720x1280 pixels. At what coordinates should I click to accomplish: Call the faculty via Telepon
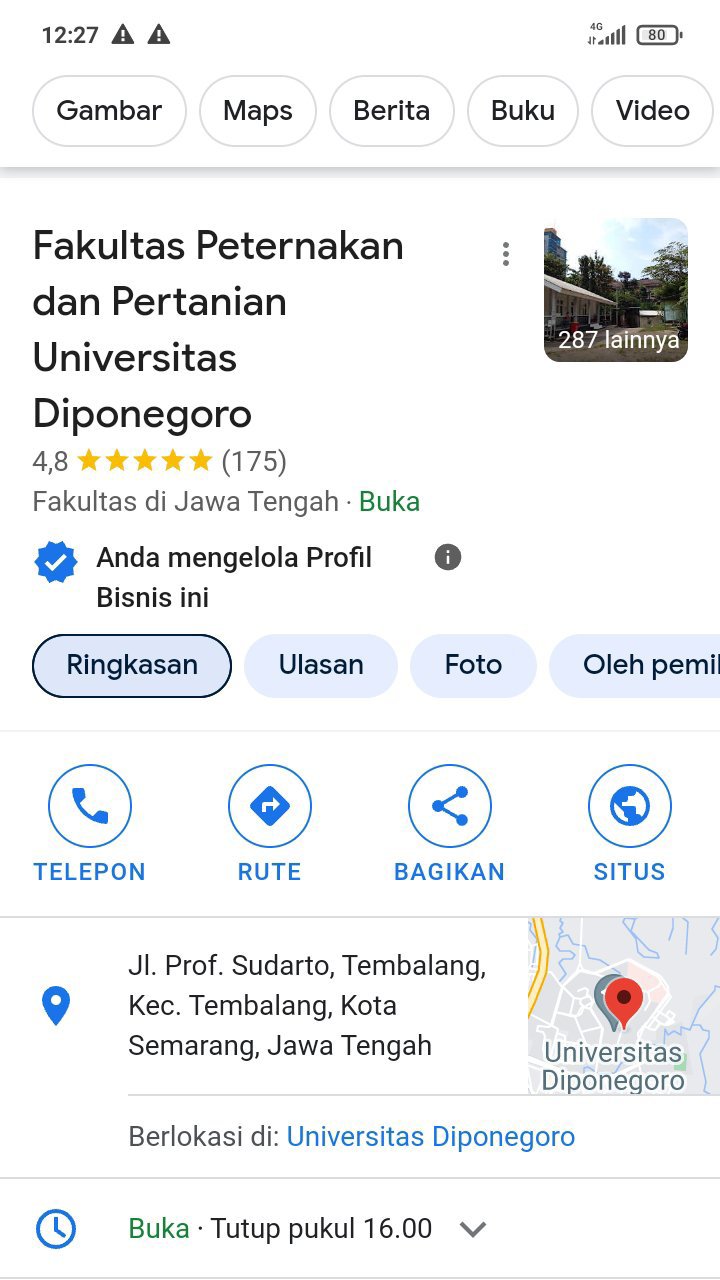click(x=90, y=825)
